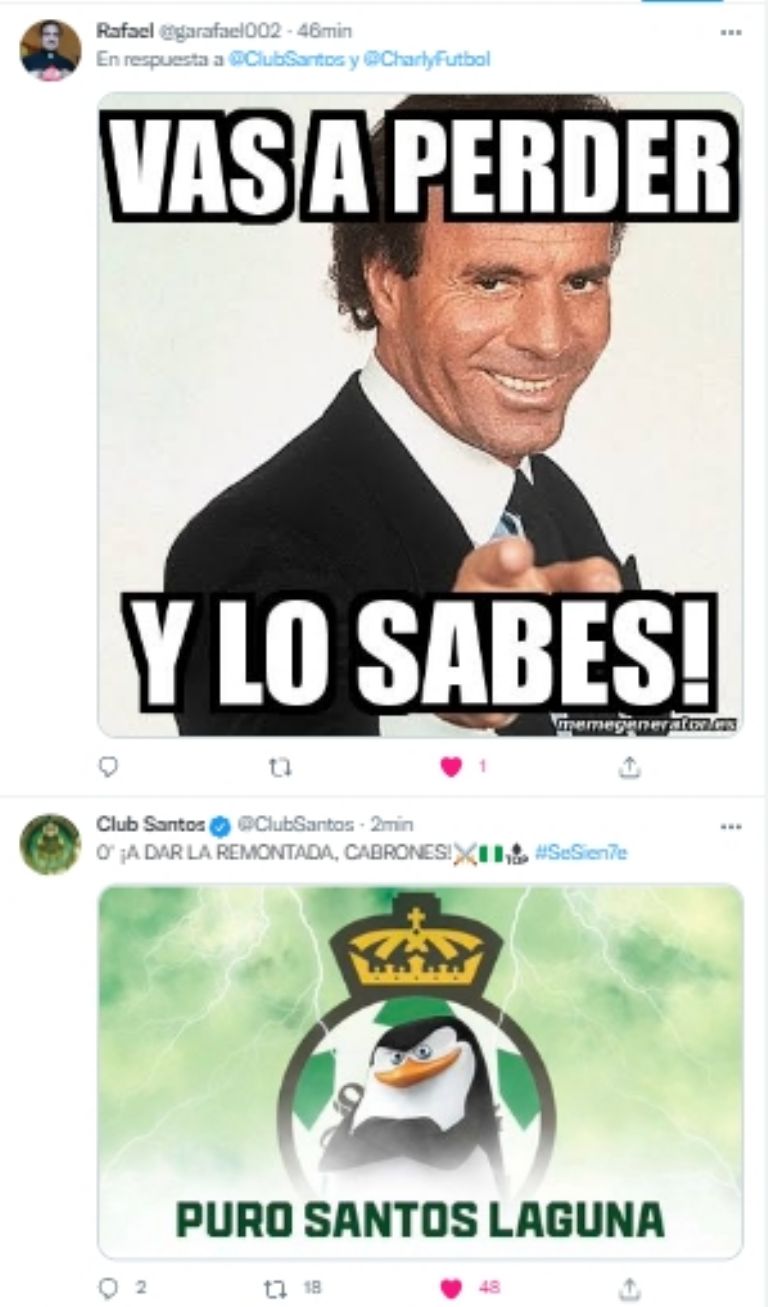Share the Club Santos tweet
Image resolution: width=768 pixels, height=1307 pixels.
629,1286
